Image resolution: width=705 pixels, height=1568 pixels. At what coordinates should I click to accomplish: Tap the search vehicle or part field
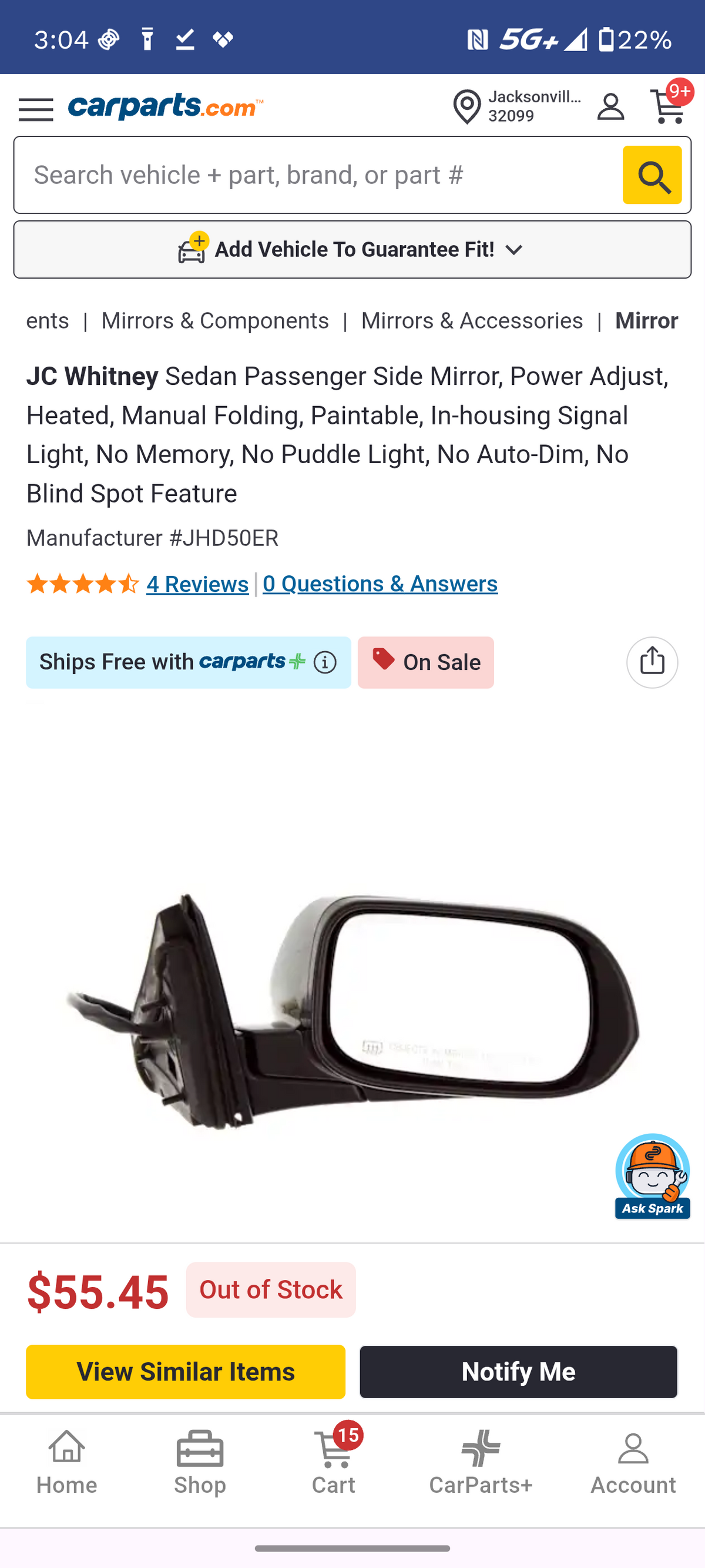coord(320,175)
